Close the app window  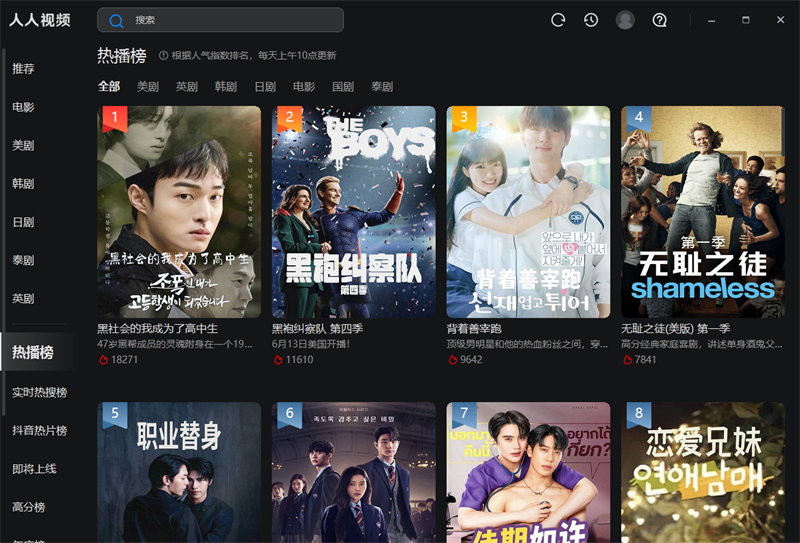(x=780, y=20)
